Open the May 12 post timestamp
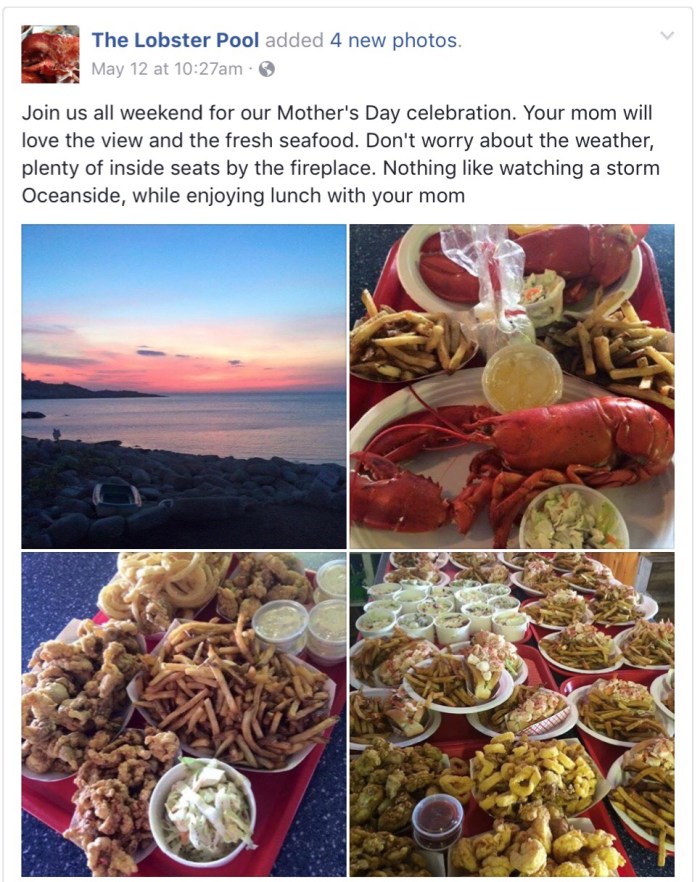Image resolution: width=700 pixels, height=882 pixels. coord(166,69)
